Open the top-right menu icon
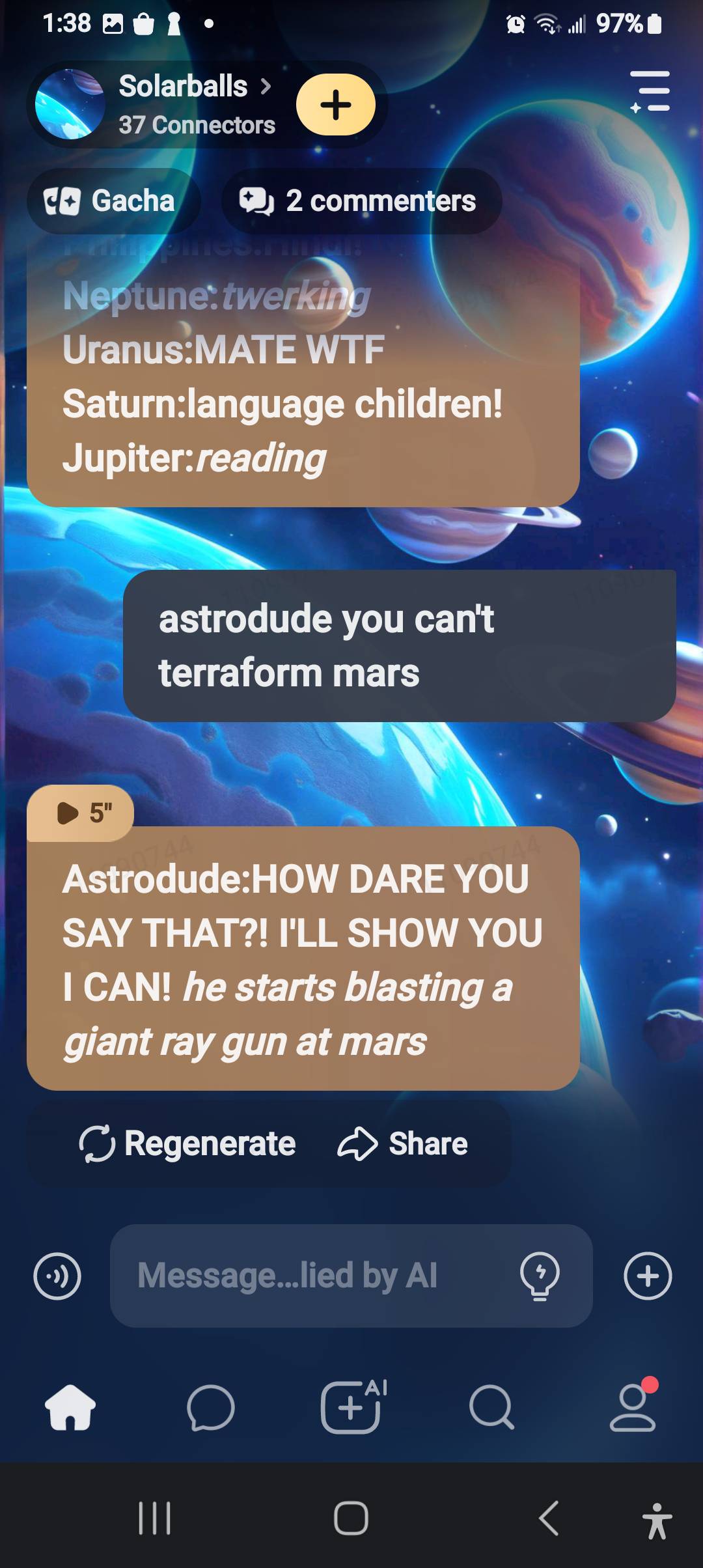703x1568 pixels. click(x=650, y=91)
